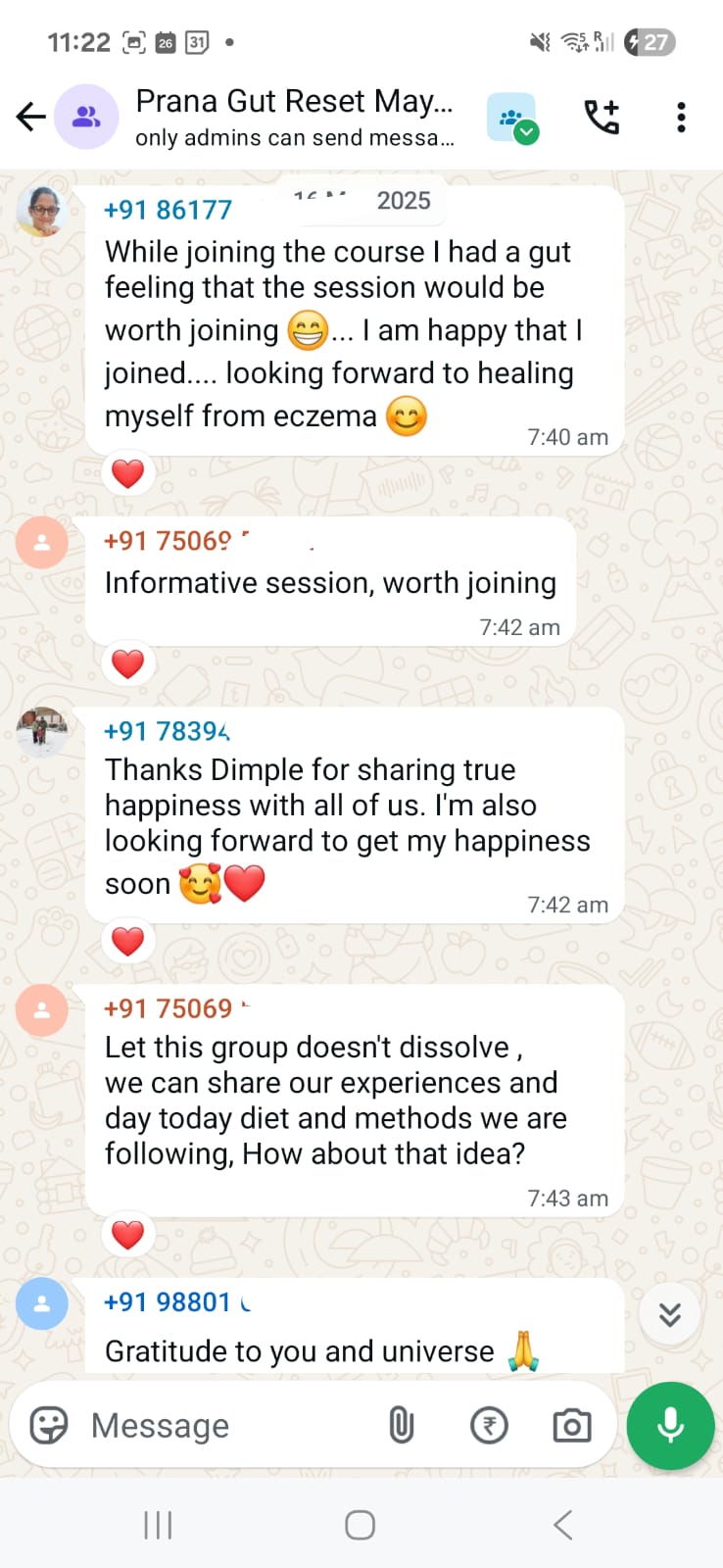Screen dimensions: 723x1568
Task: Tap the Message input field
Action: click(225, 1425)
